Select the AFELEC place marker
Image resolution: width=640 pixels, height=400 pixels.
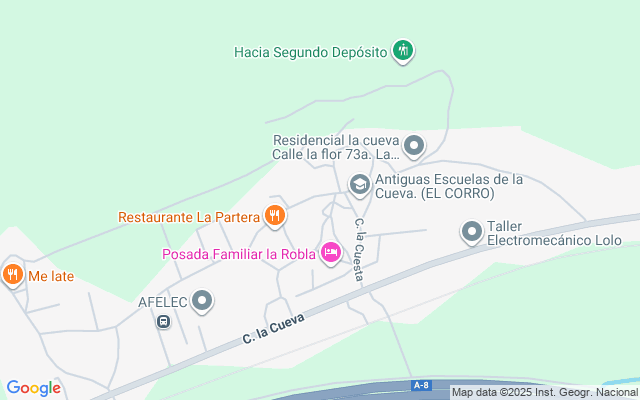tap(203, 300)
